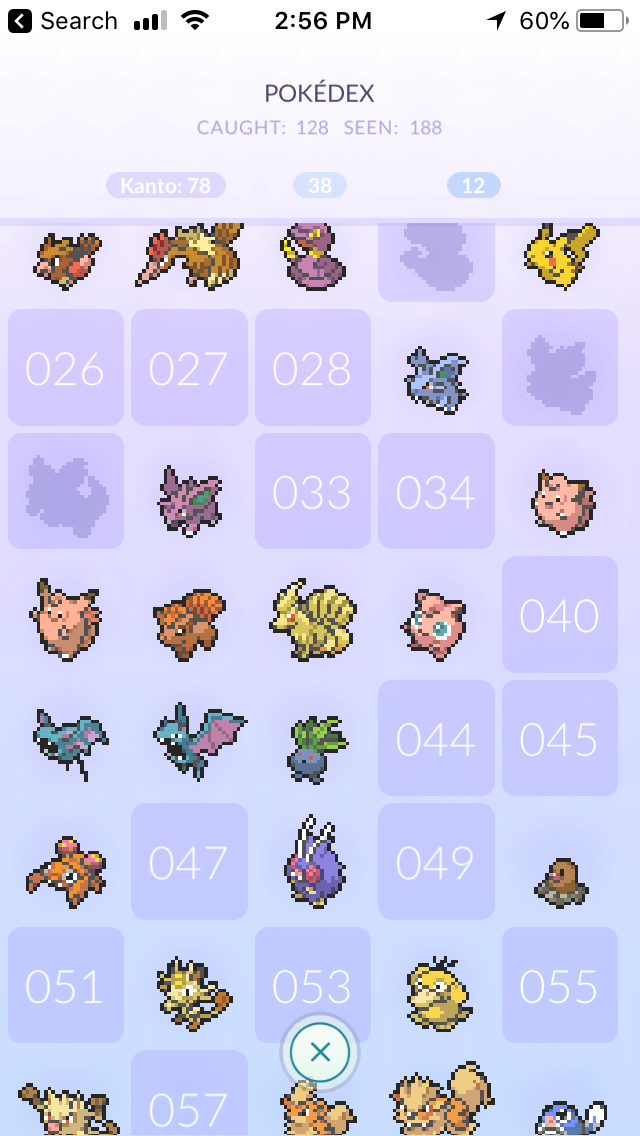
Task: Switch to the region tab showing 38
Action: pyautogui.click(x=319, y=185)
